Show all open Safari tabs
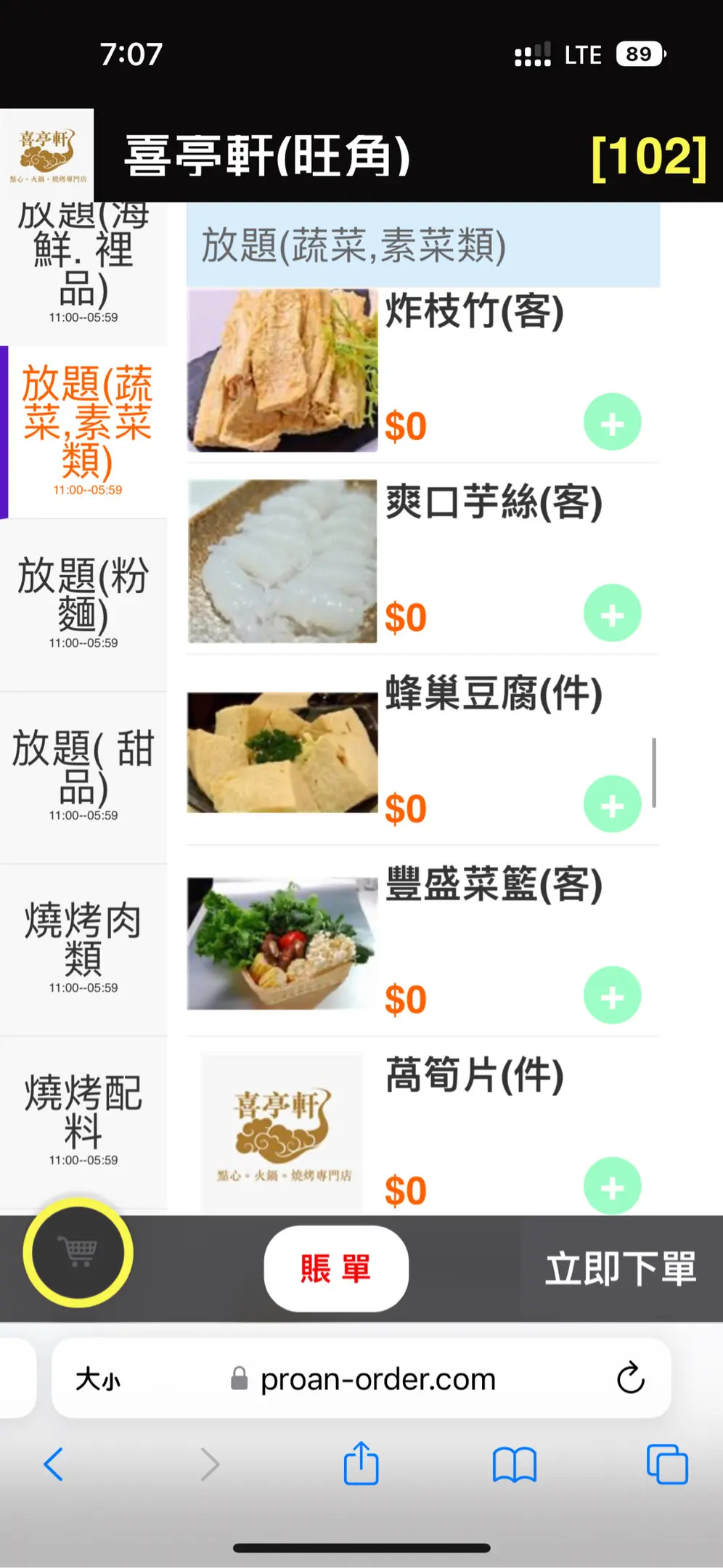Image resolution: width=723 pixels, height=1568 pixels. [666, 1463]
